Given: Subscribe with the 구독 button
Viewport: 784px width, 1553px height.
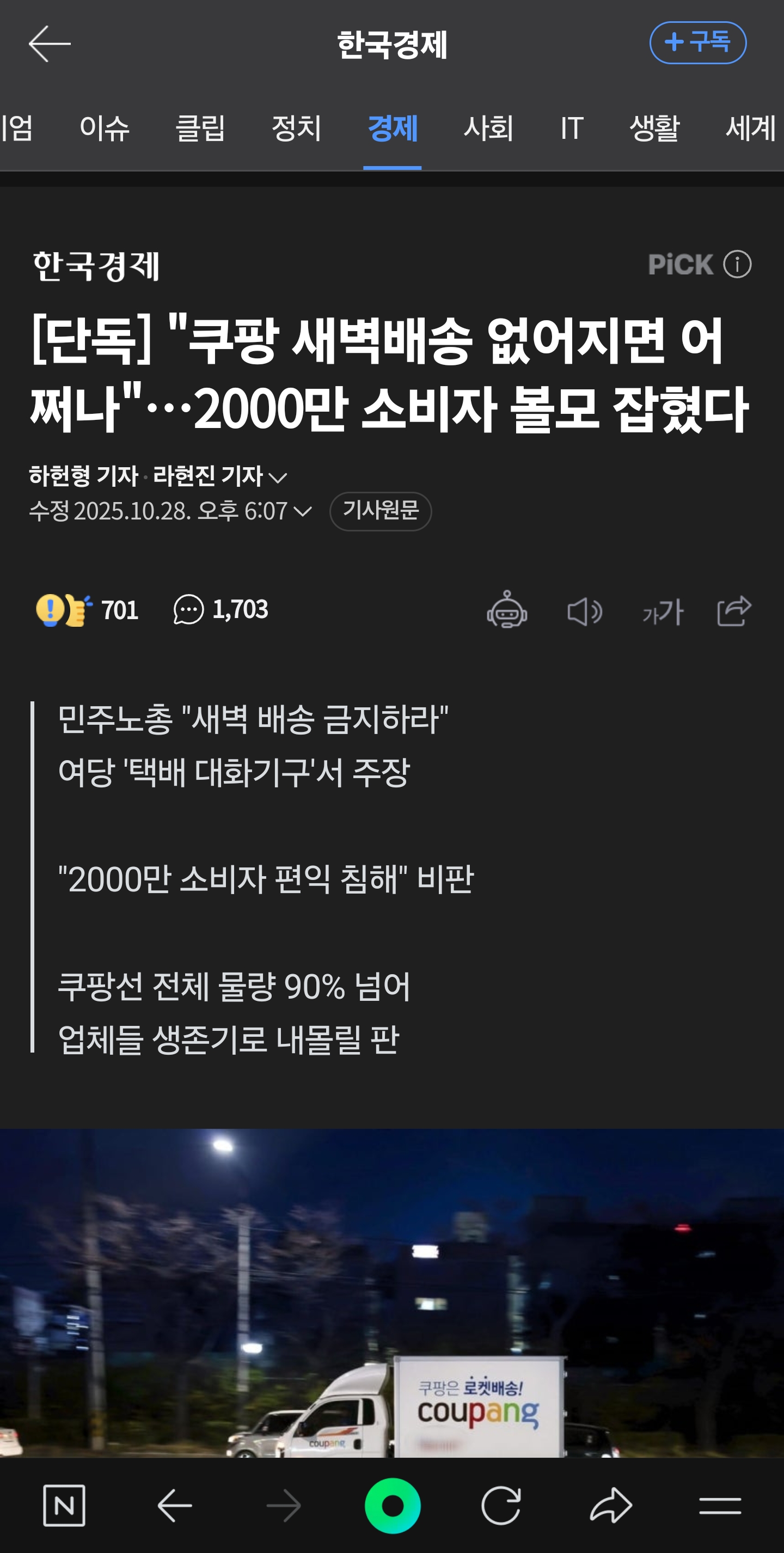Looking at the screenshot, I should click(x=698, y=43).
